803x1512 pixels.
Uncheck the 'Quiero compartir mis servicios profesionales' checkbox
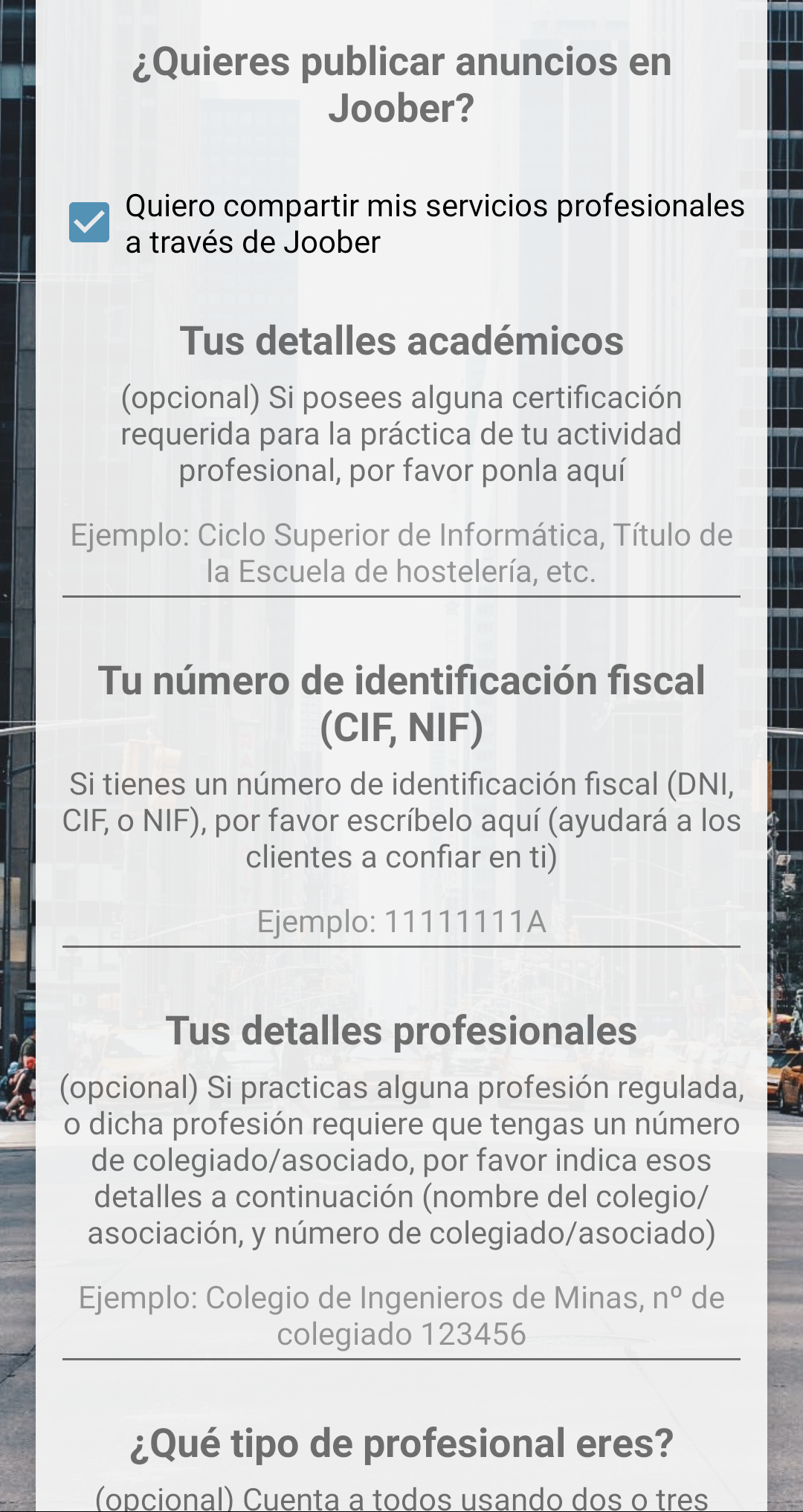point(89,222)
